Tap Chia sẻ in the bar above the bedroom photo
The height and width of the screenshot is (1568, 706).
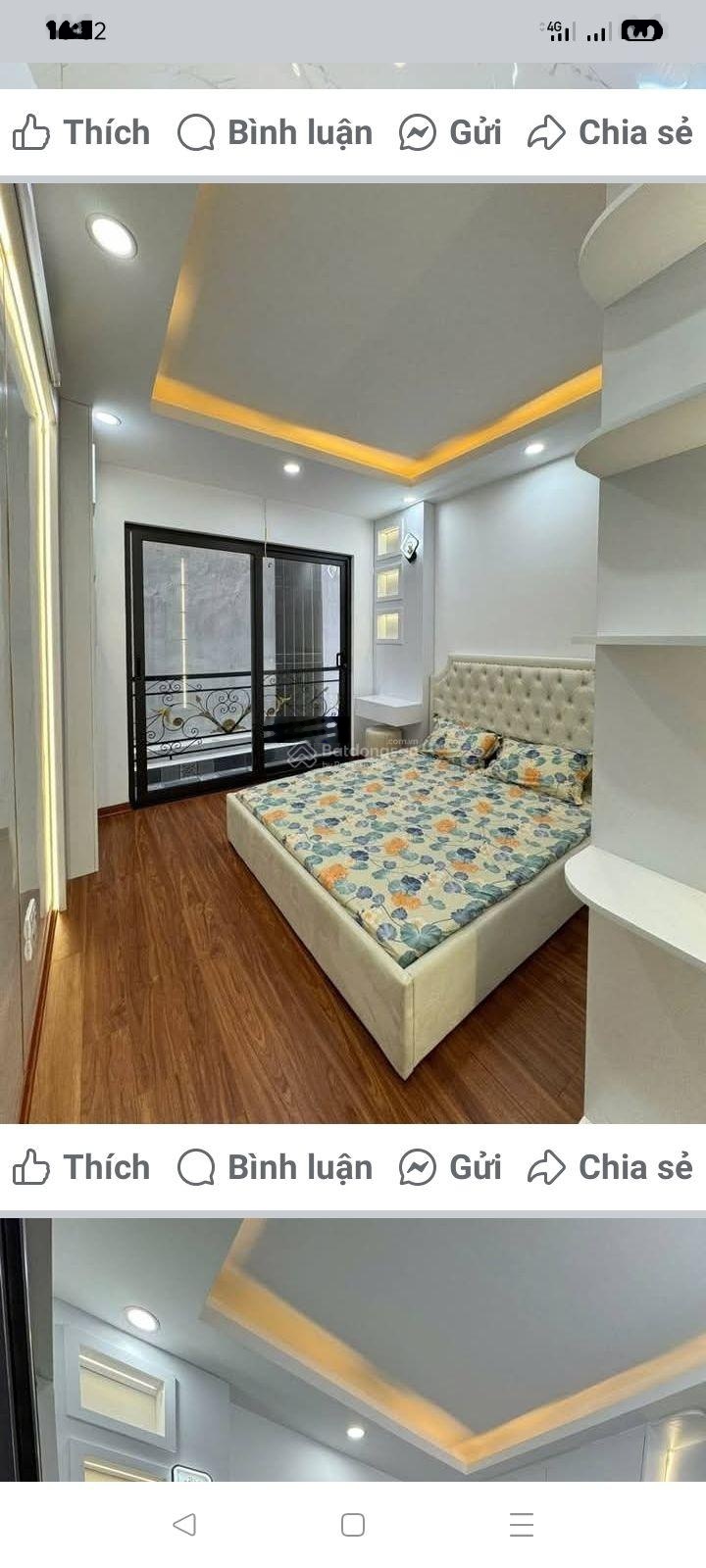610,132
